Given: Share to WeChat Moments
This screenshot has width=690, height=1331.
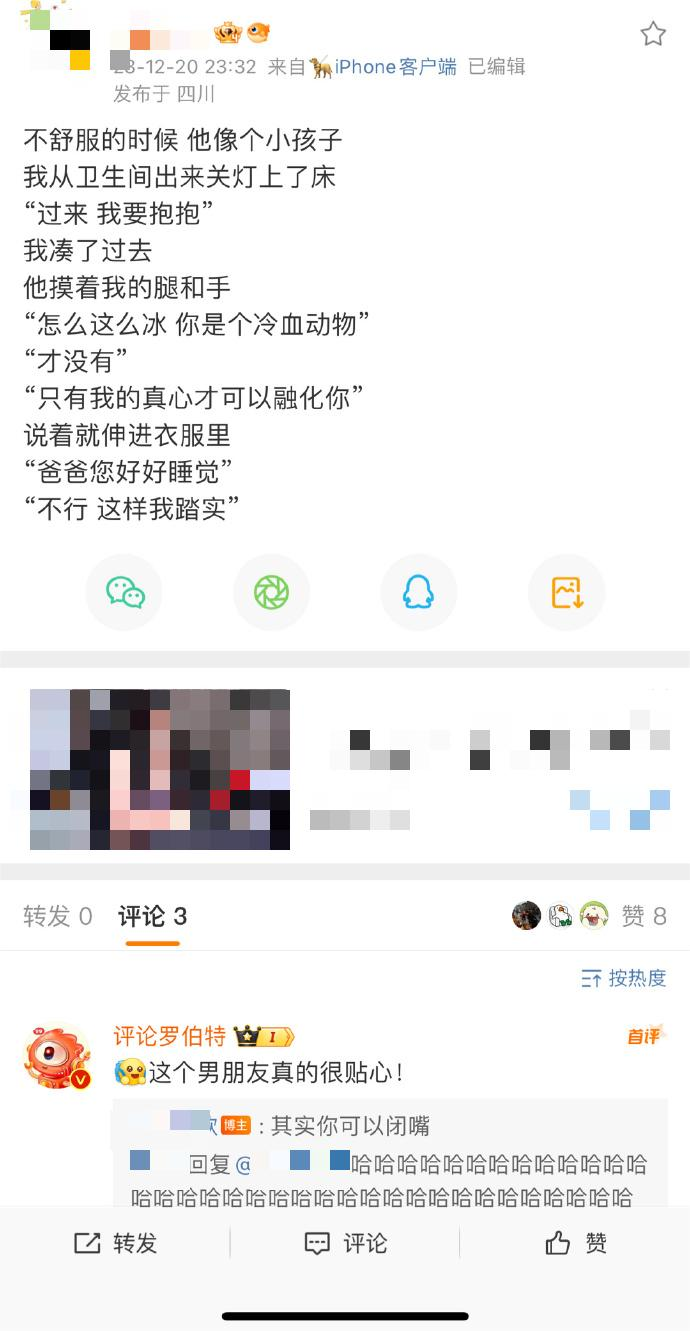Looking at the screenshot, I should coord(271,592).
